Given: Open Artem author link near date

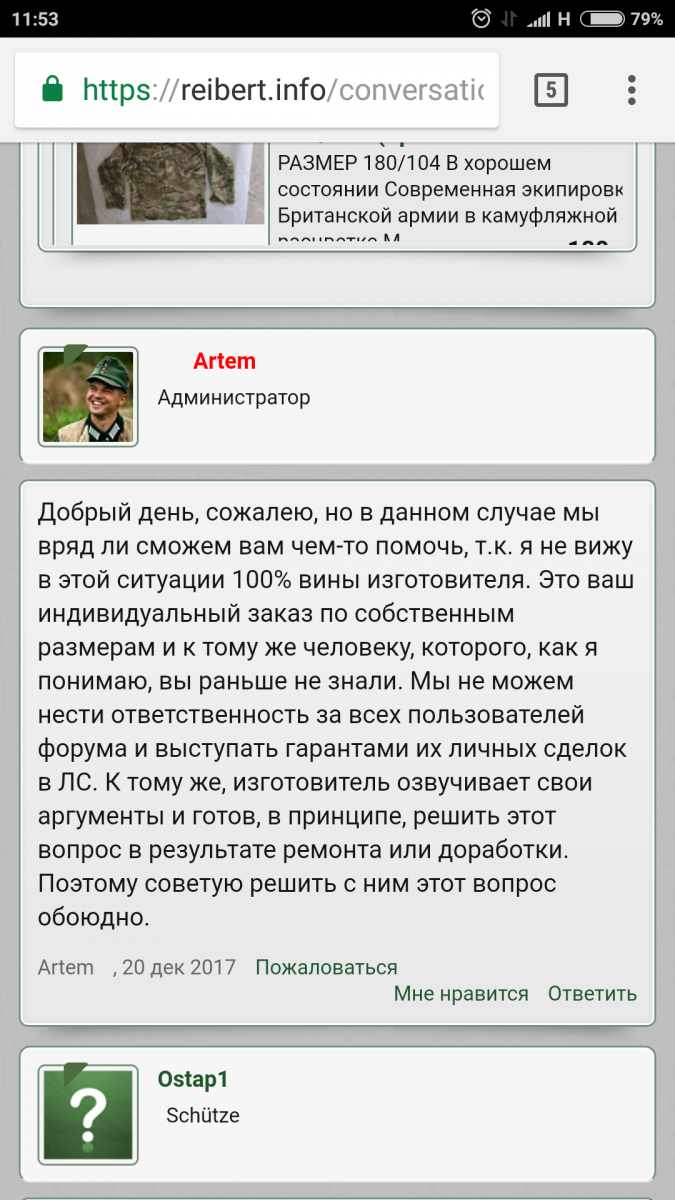Looking at the screenshot, I should pos(66,967).
